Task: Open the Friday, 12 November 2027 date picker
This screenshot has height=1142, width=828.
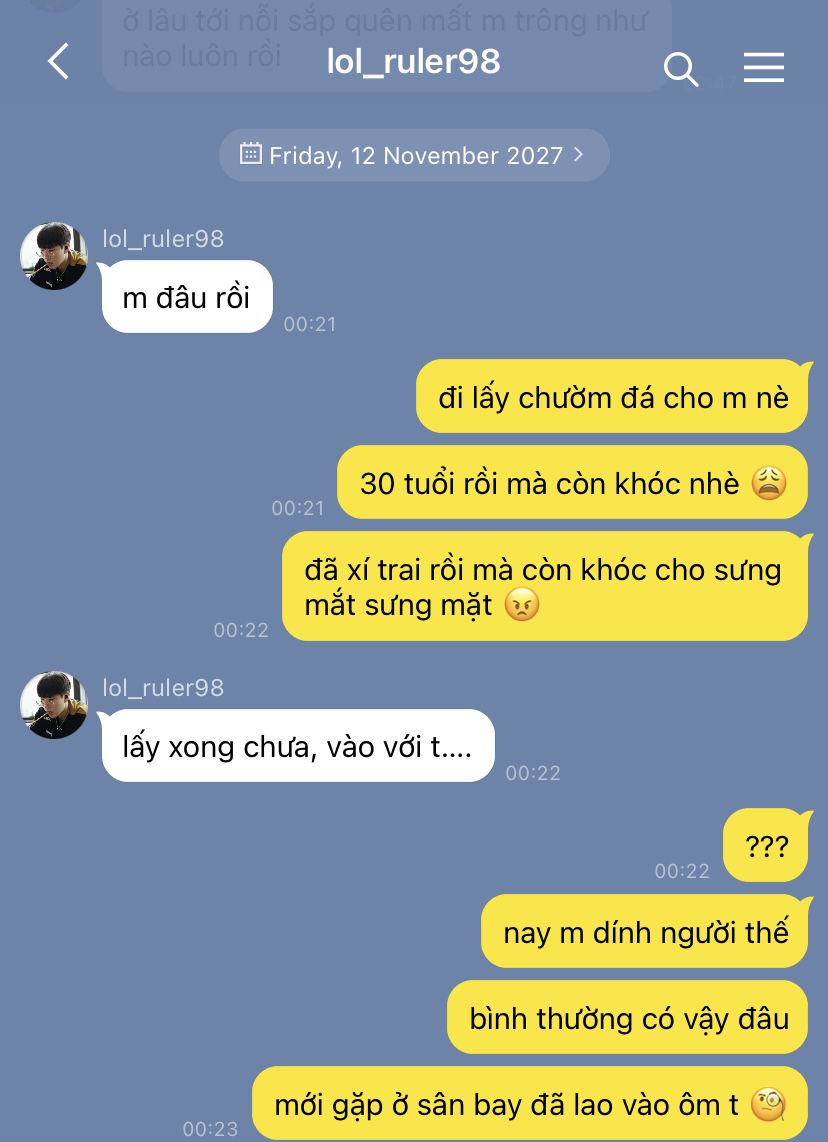Action: click(413, 155)
